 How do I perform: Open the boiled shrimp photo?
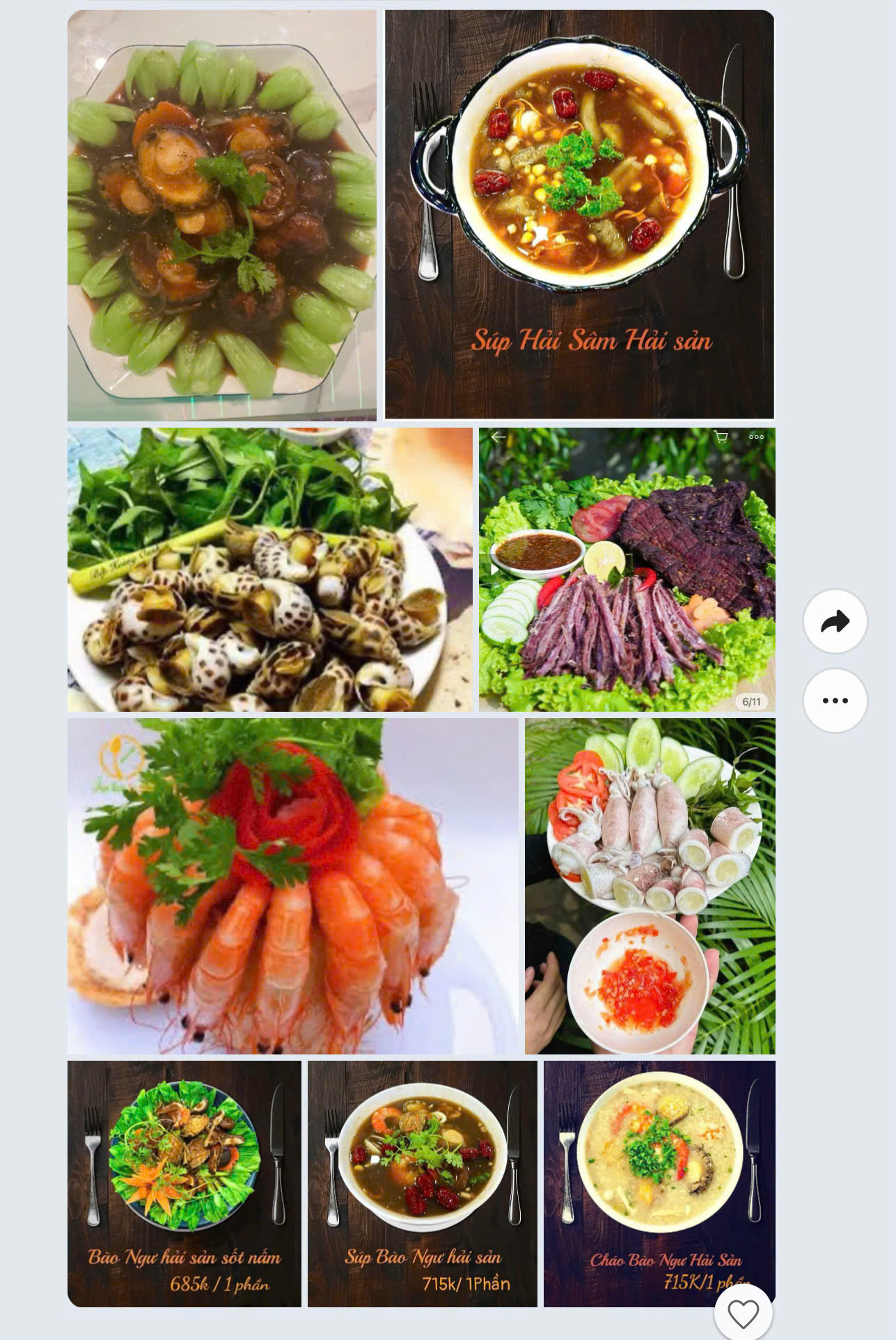coord(292,886)
